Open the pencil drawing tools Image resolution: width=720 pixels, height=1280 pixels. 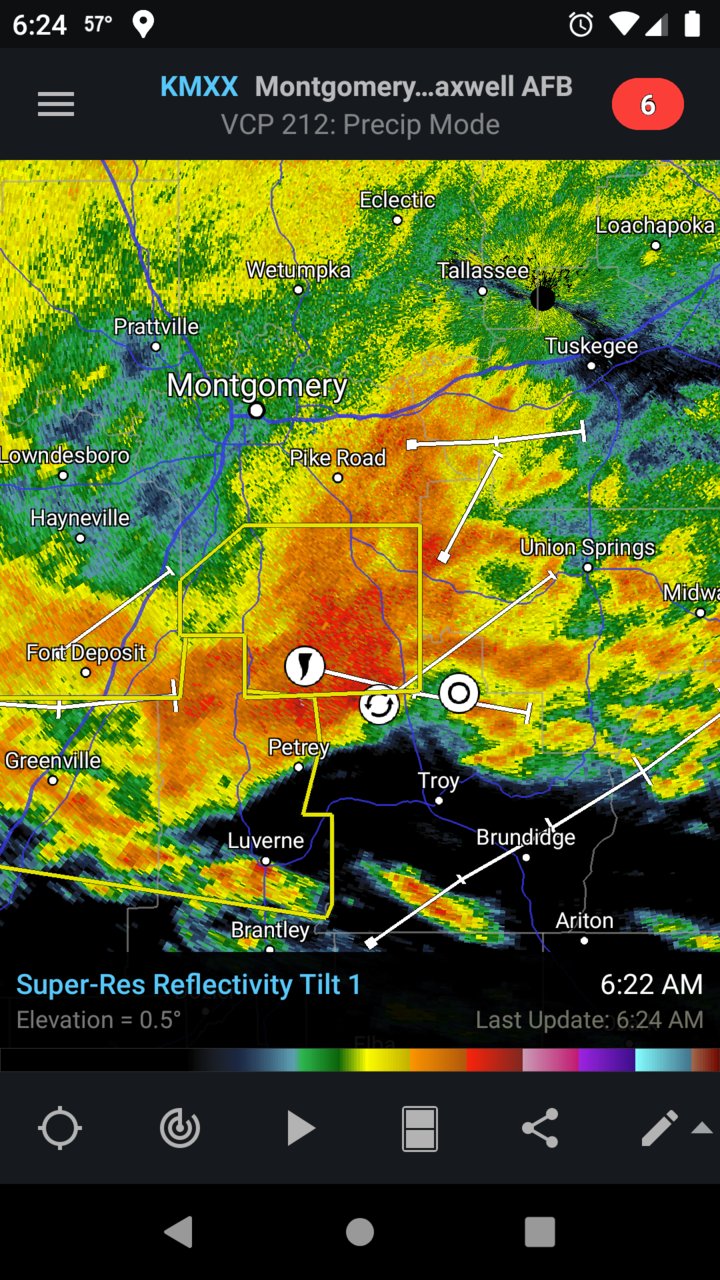pyautogui.click(x=660, y=1129)
